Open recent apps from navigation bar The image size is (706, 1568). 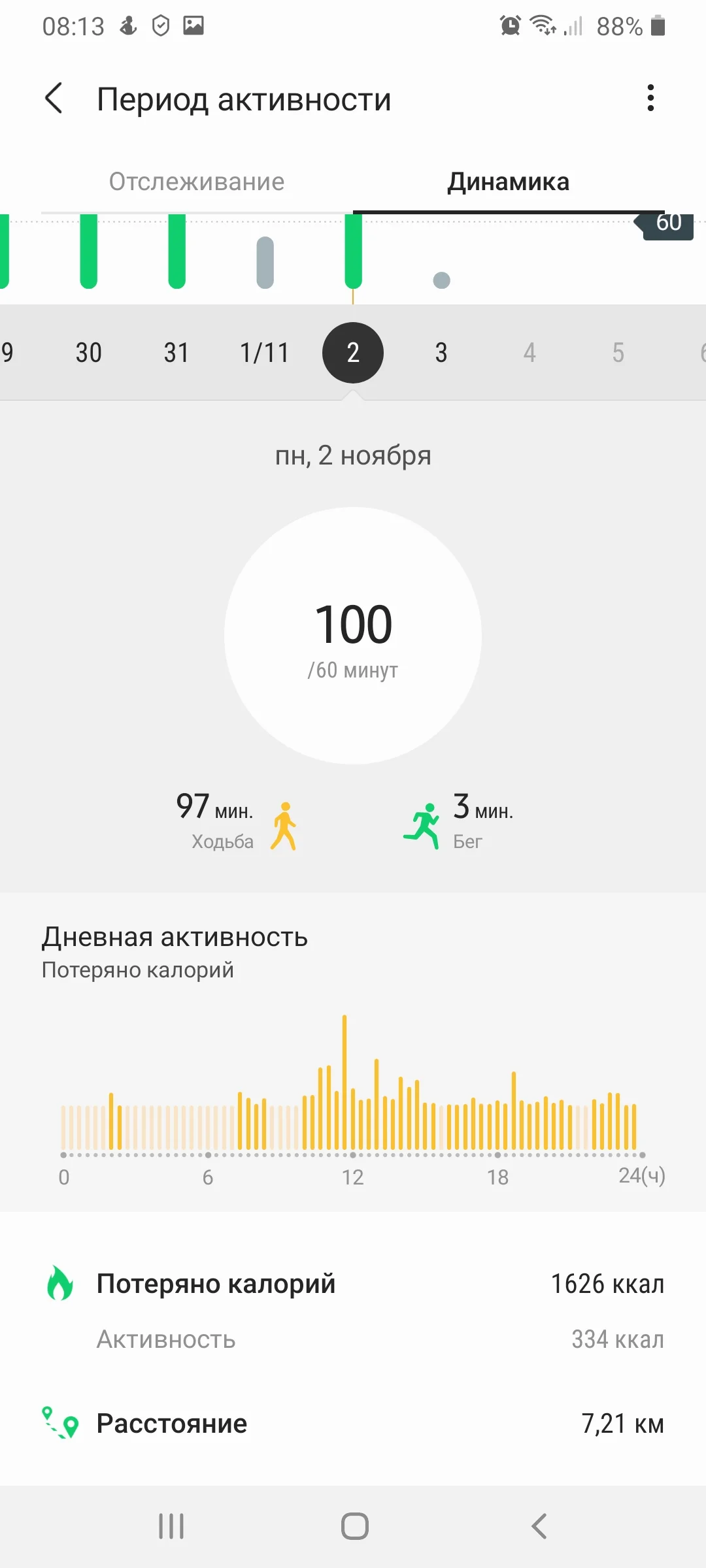(x=171, y=1527)
